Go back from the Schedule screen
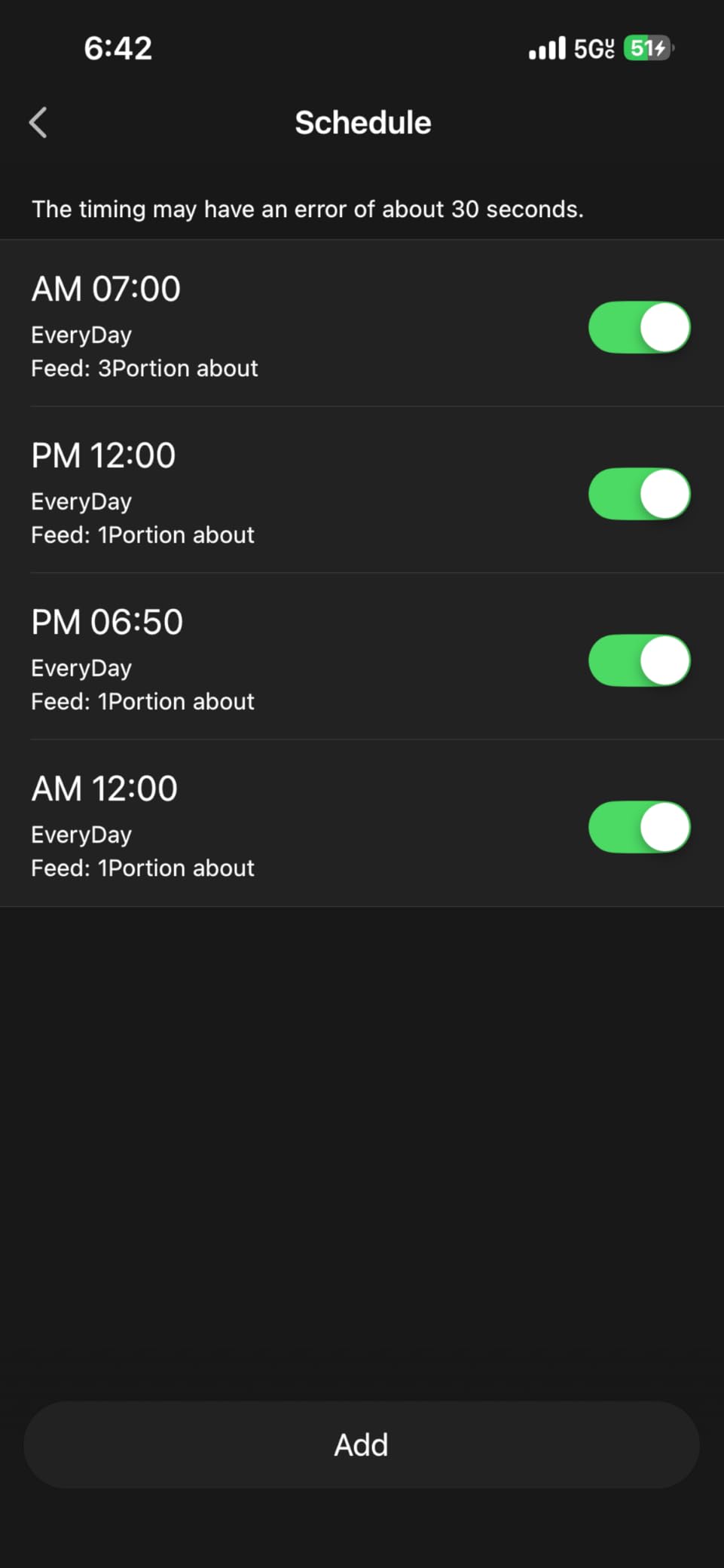This screenshot has height=1568, width=724. tap(38, 122)
